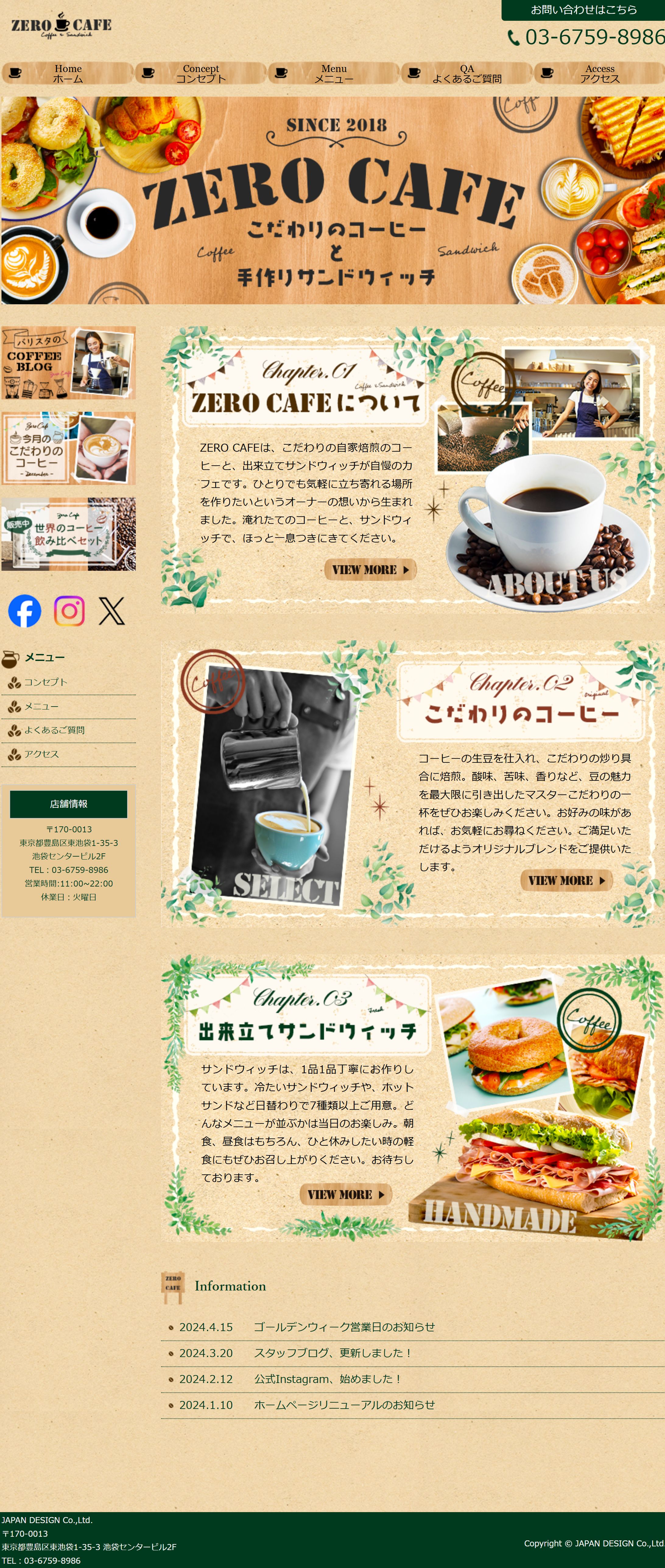Viewport: 665px width, 1568px height.
Task: Open the Home ホーム nav tab
Action: click(68, 73)
